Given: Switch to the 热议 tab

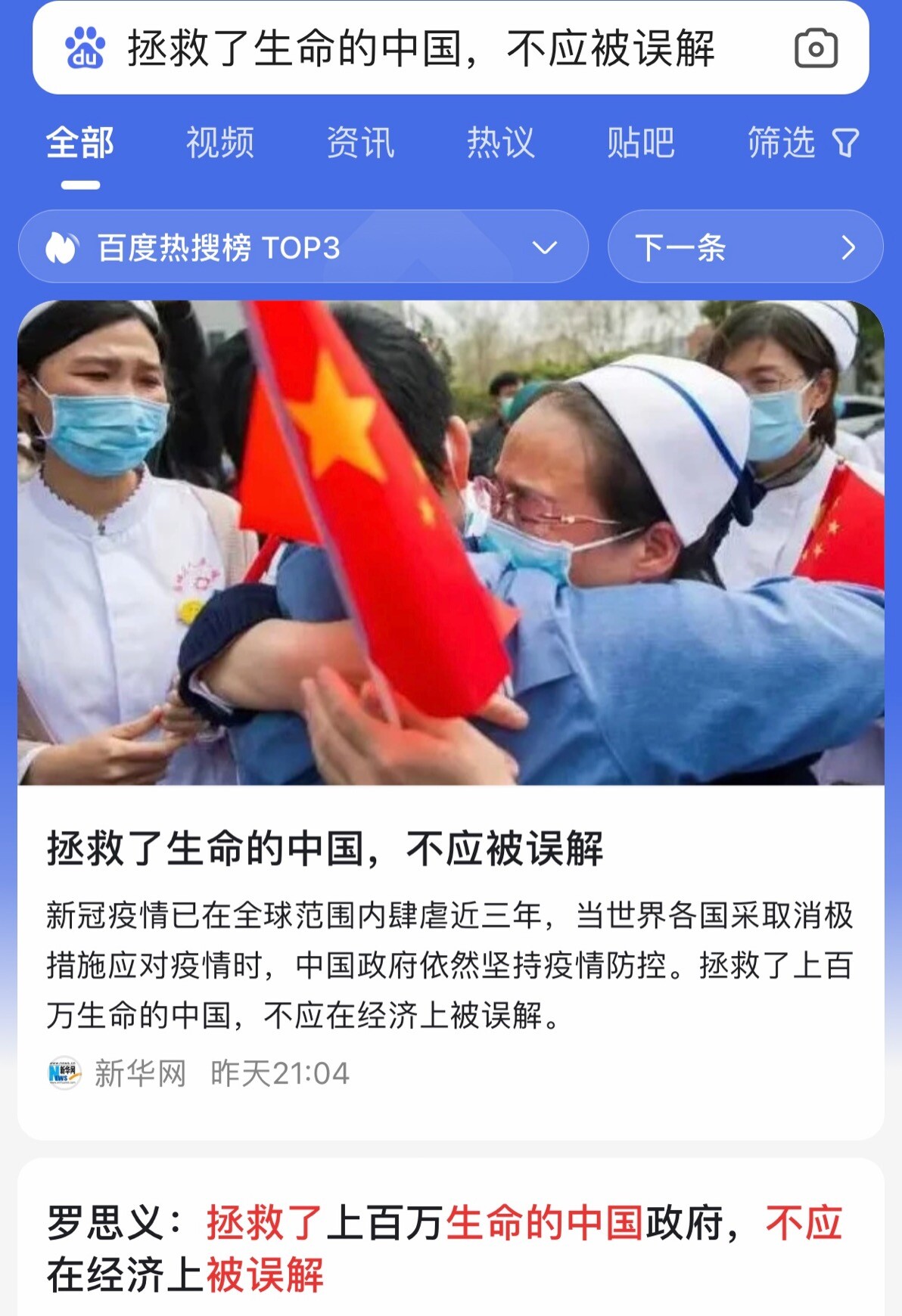Looking at the screenshot, I should [x=500, y=143].
